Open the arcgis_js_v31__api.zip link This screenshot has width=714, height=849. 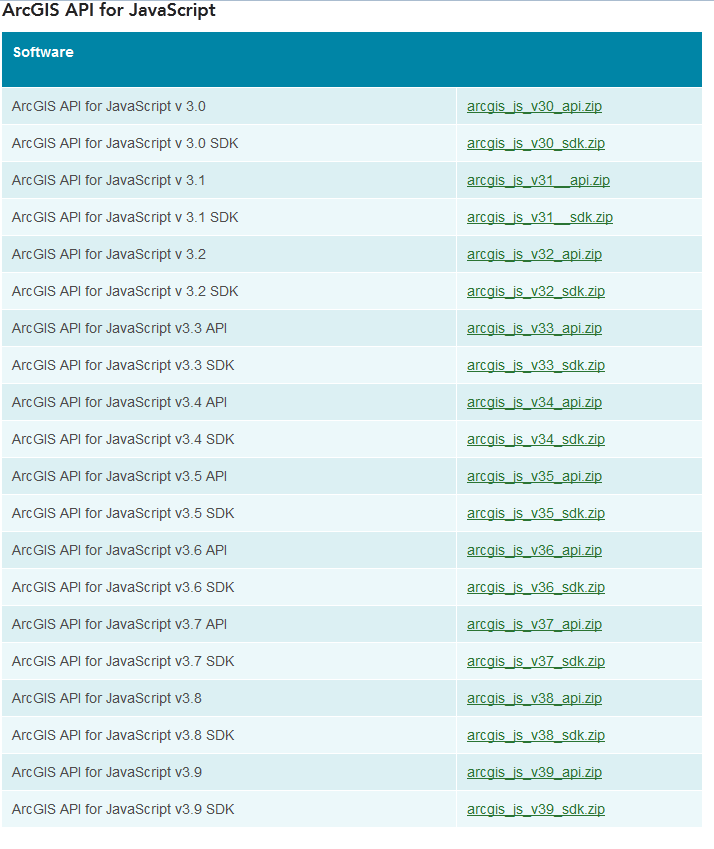(538, 180)
